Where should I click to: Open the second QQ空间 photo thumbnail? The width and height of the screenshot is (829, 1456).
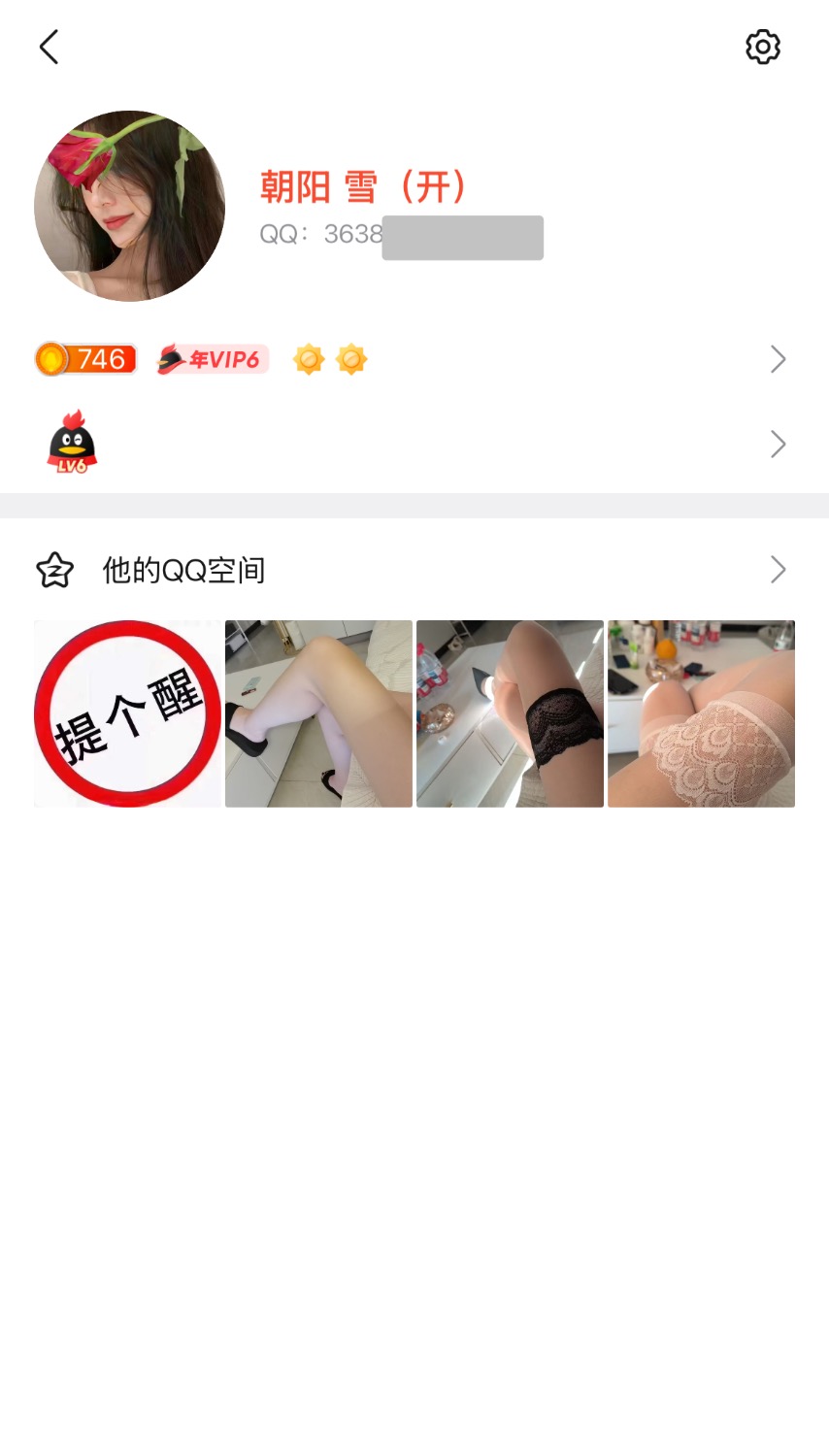click(318, 713)
